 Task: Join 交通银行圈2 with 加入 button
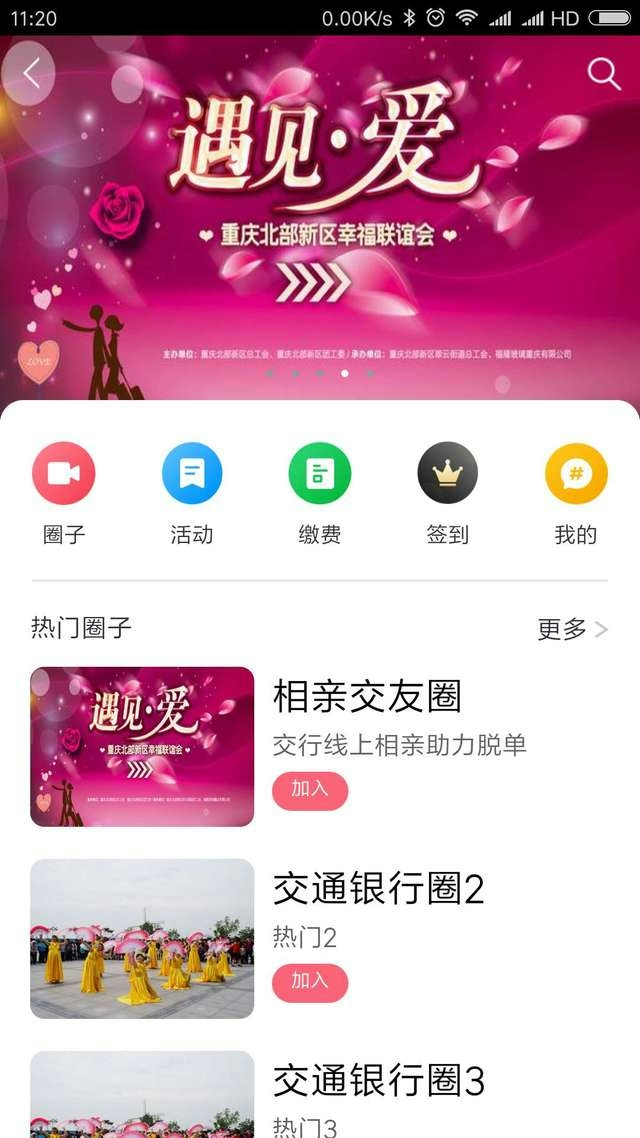(310, 982)
